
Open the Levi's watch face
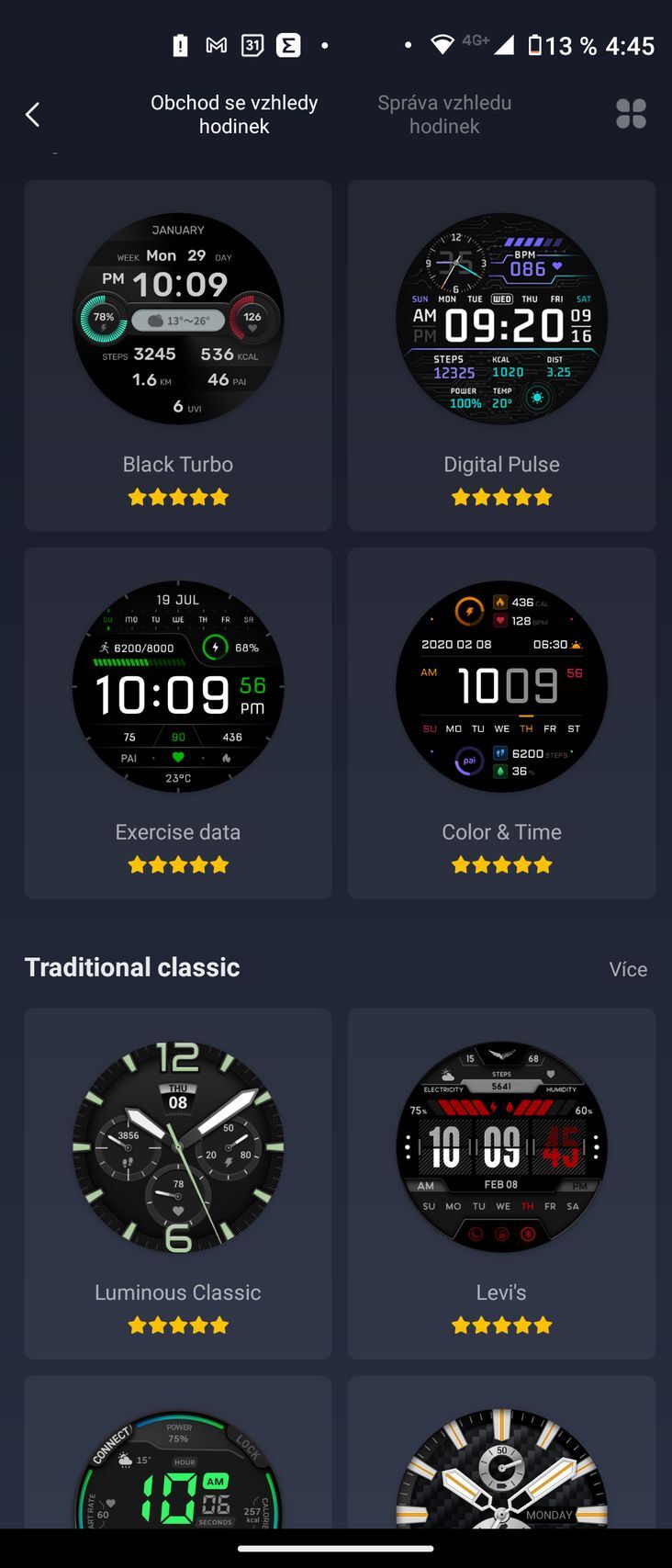point(501,1145)
